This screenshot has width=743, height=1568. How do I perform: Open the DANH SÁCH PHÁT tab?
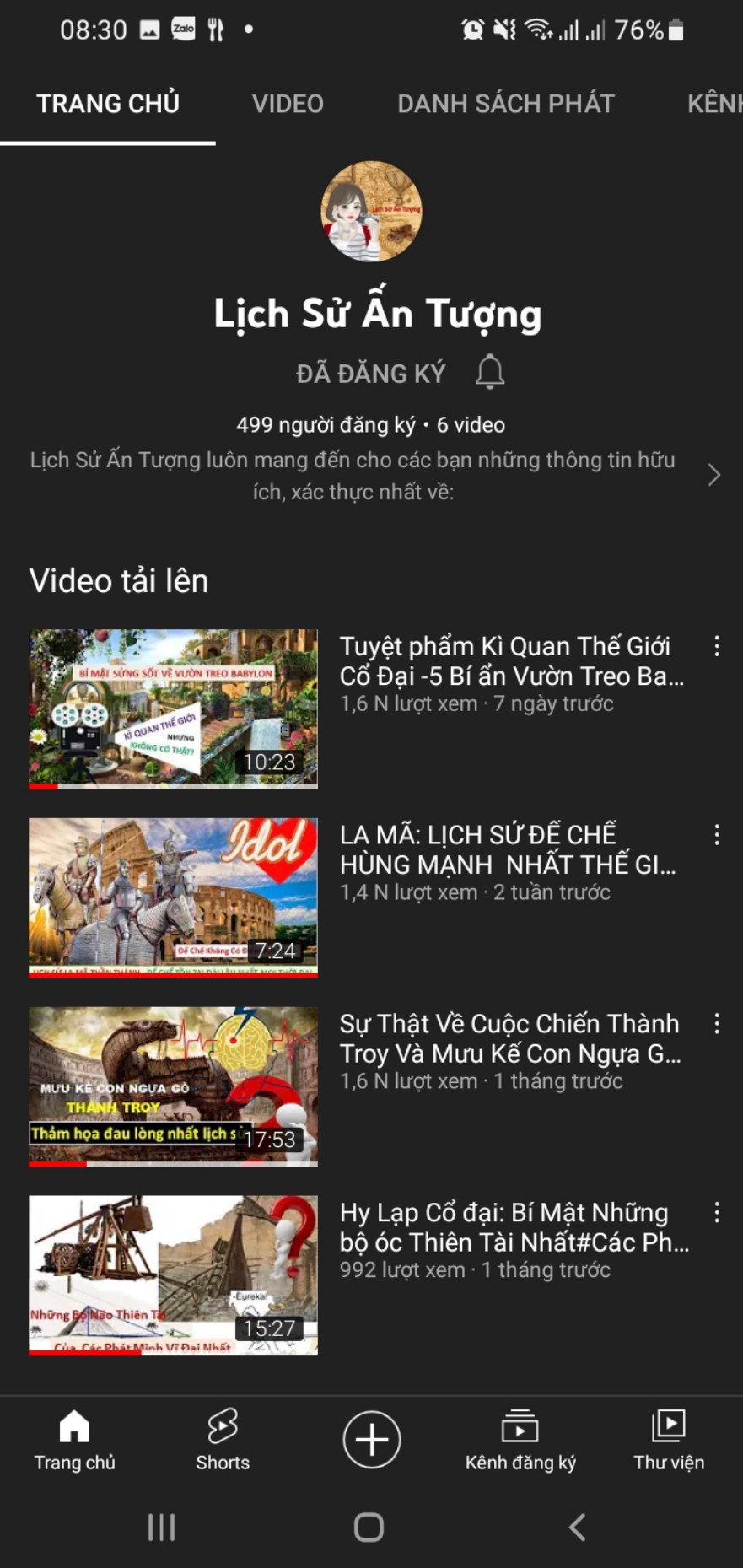(x=505, y=104)
